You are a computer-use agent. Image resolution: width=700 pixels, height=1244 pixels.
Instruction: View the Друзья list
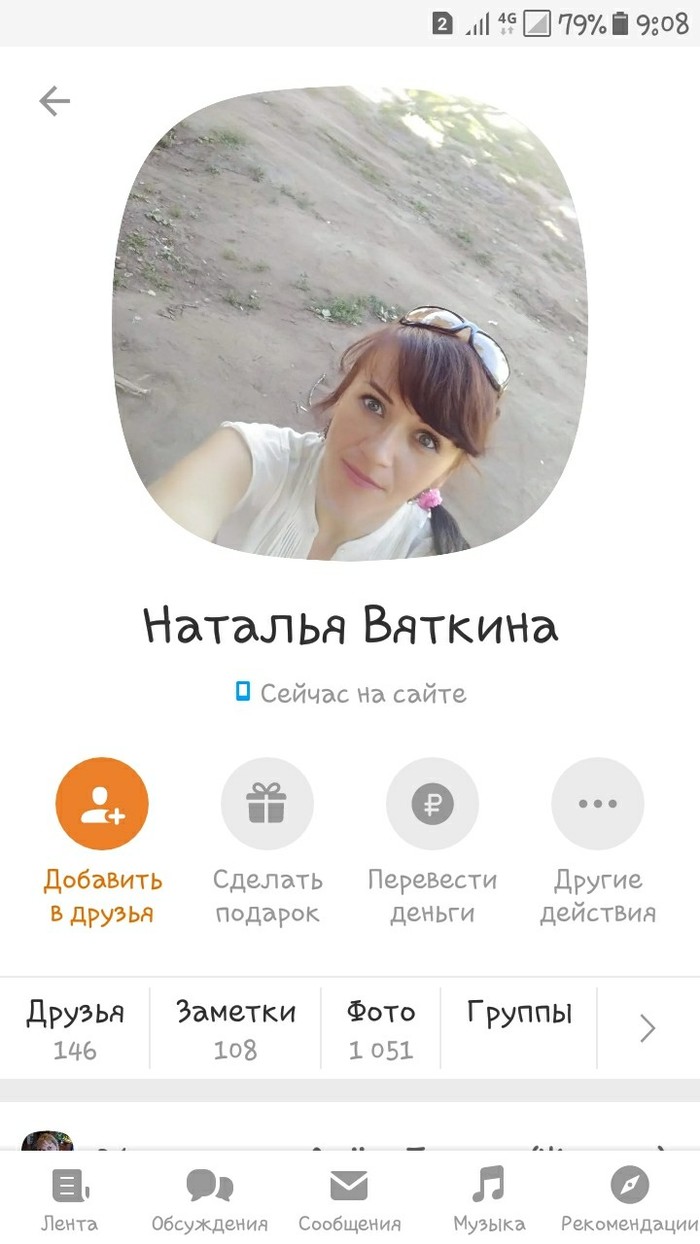coord(75,1029)
